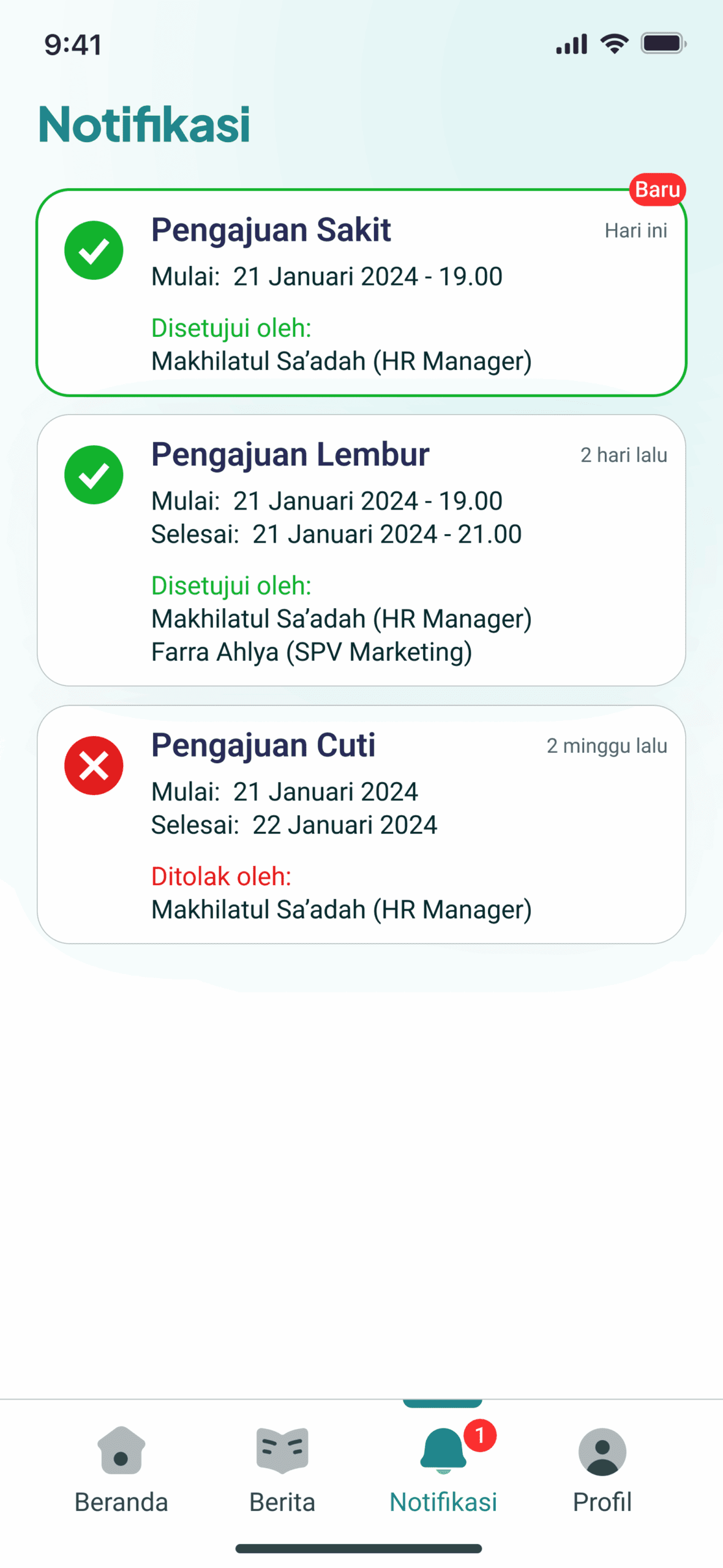The width and height of the screenshot is (723, 1568).
Task: View the rejected Pengajuan Cuti notification
Action: [x=361, y=824]
